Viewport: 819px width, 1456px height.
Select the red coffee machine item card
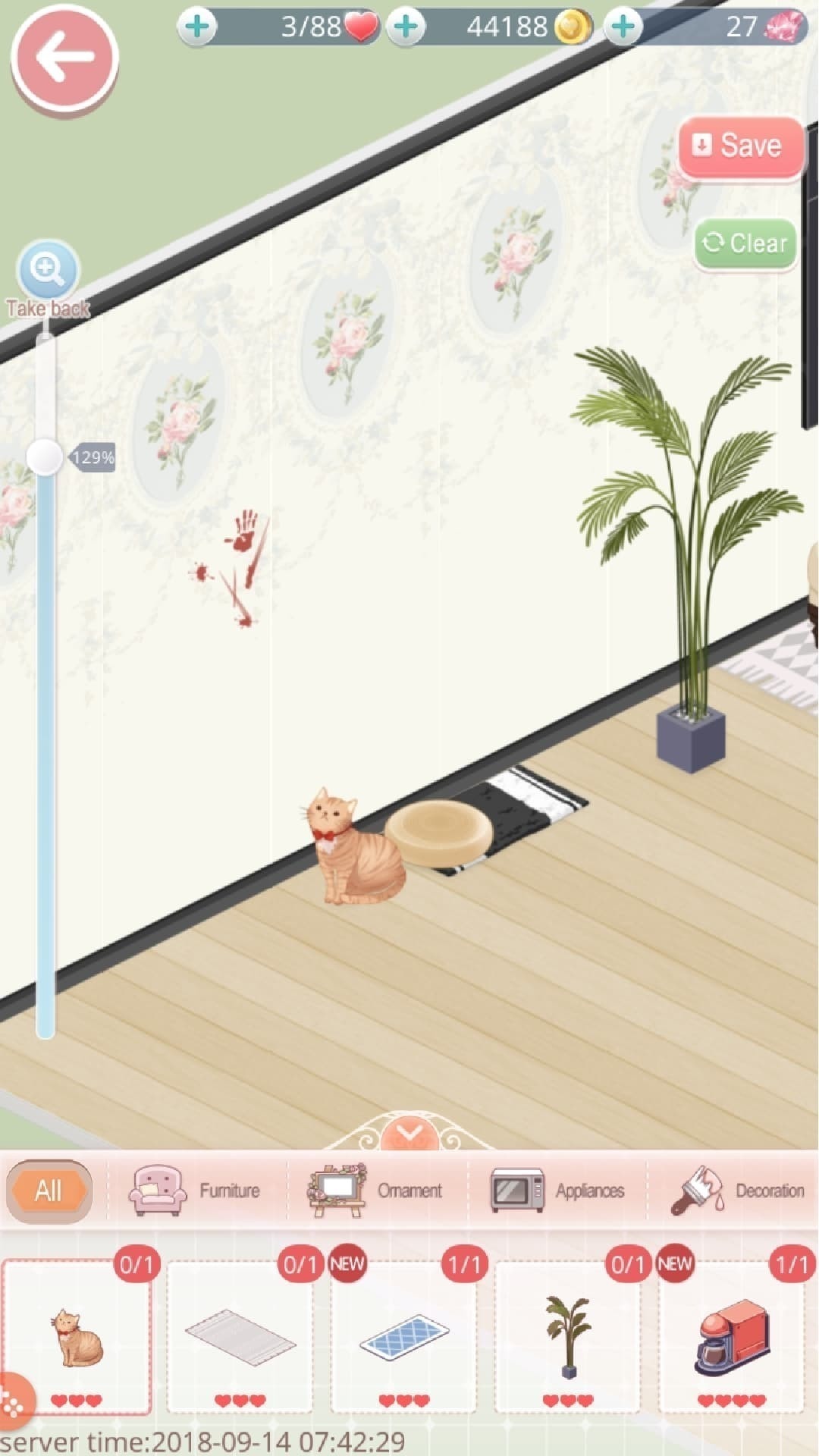tap(731, 1336)
